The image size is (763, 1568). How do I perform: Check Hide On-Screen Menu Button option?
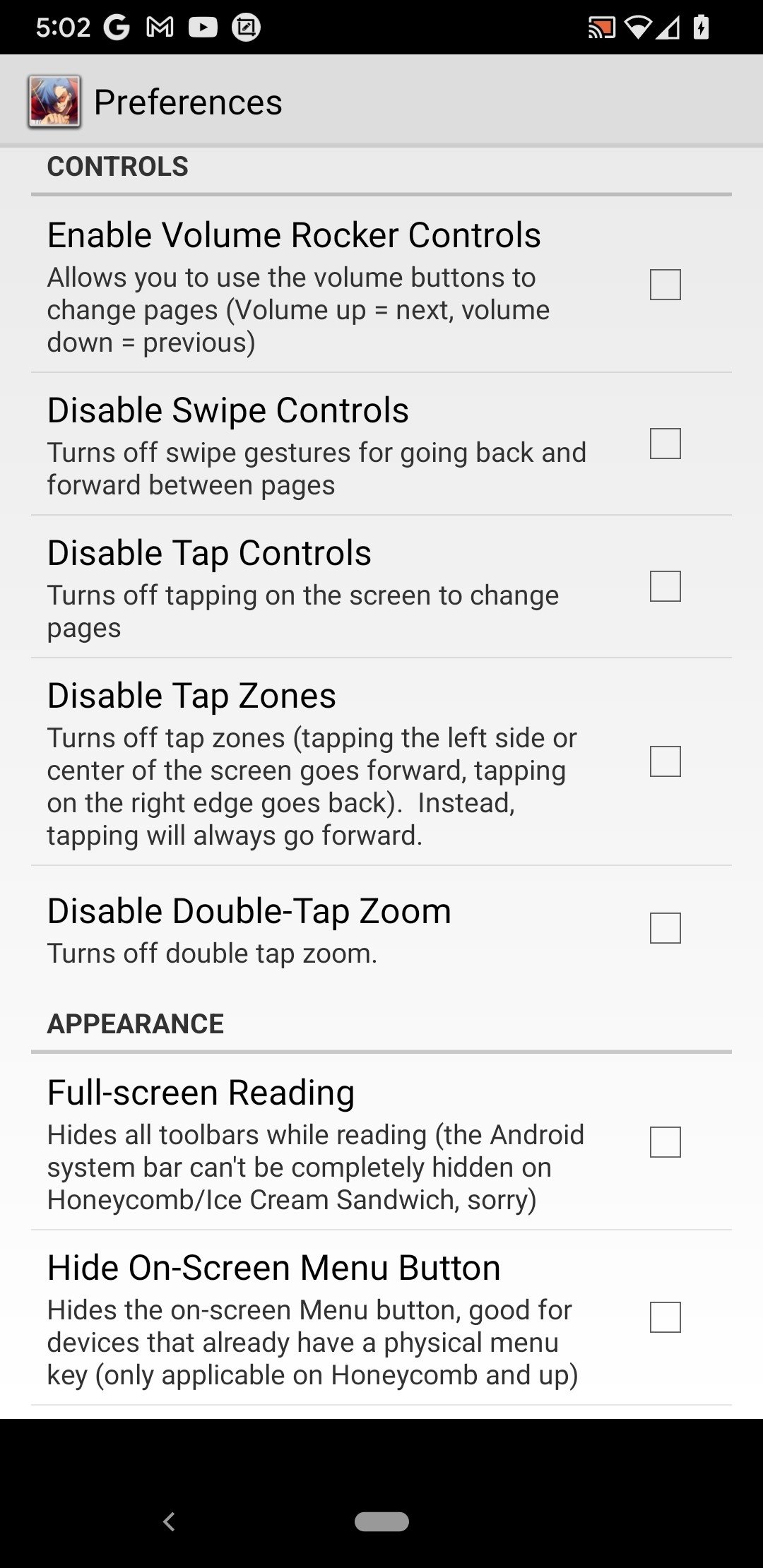coord(665,1317)
